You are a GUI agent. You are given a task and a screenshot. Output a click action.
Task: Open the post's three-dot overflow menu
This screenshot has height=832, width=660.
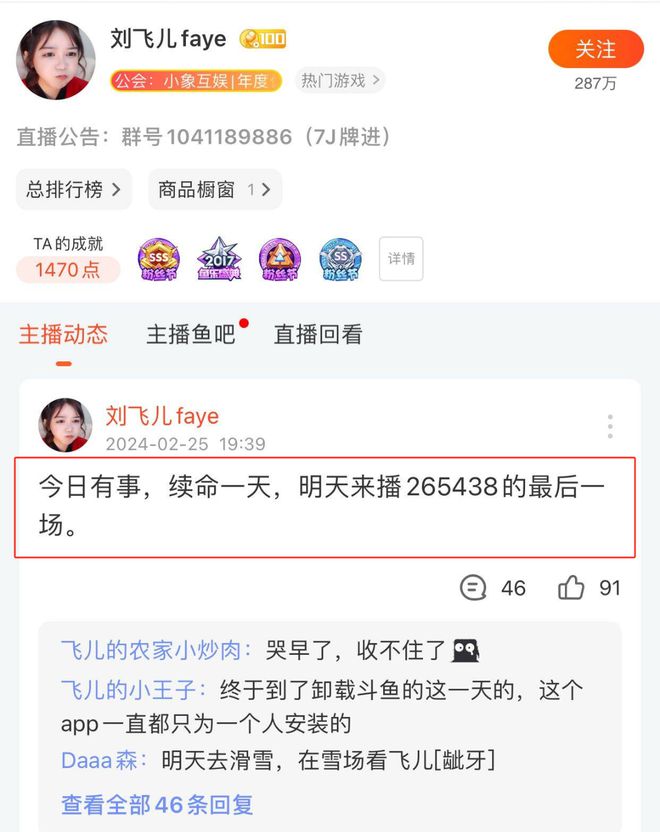pos(609,427)
